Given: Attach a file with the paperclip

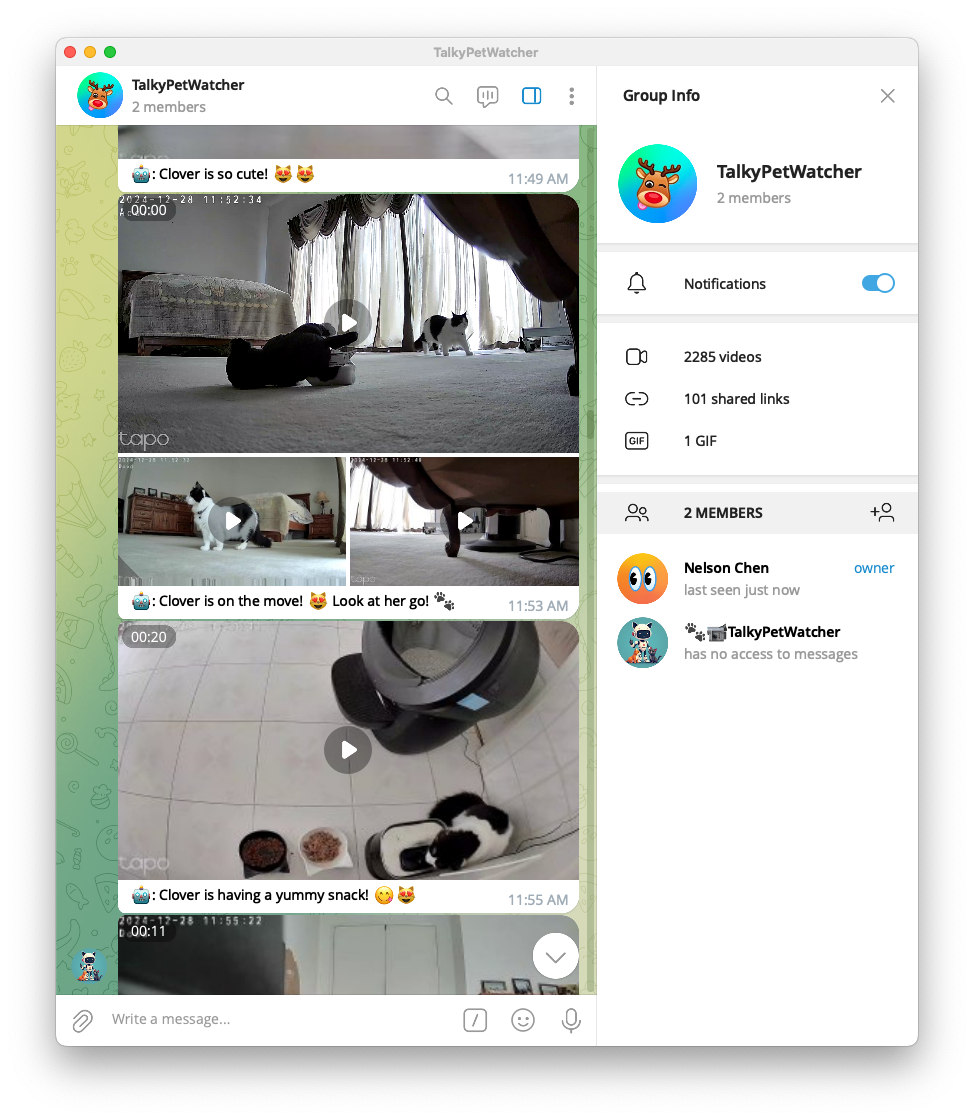Looking at the screenshot, I should pyautogui.click(x=82, y=1020).
